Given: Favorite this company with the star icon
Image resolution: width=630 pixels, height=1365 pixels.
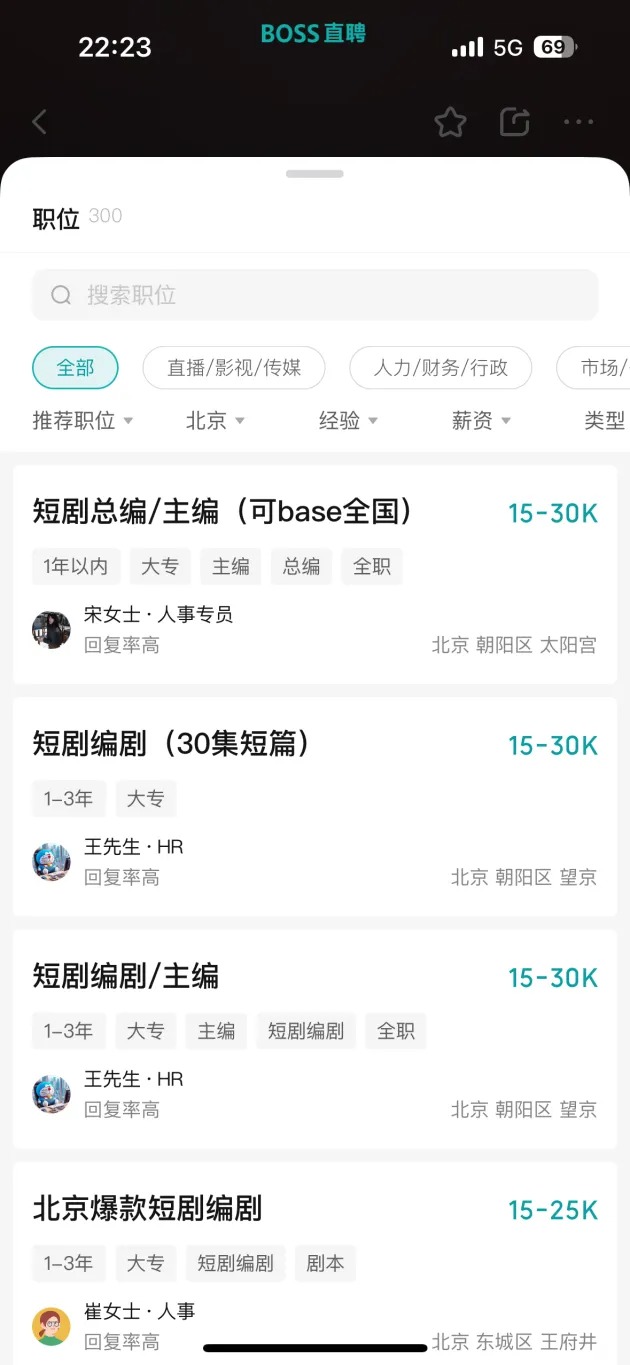Looking at the screenshot, I should tap(450, 123).
